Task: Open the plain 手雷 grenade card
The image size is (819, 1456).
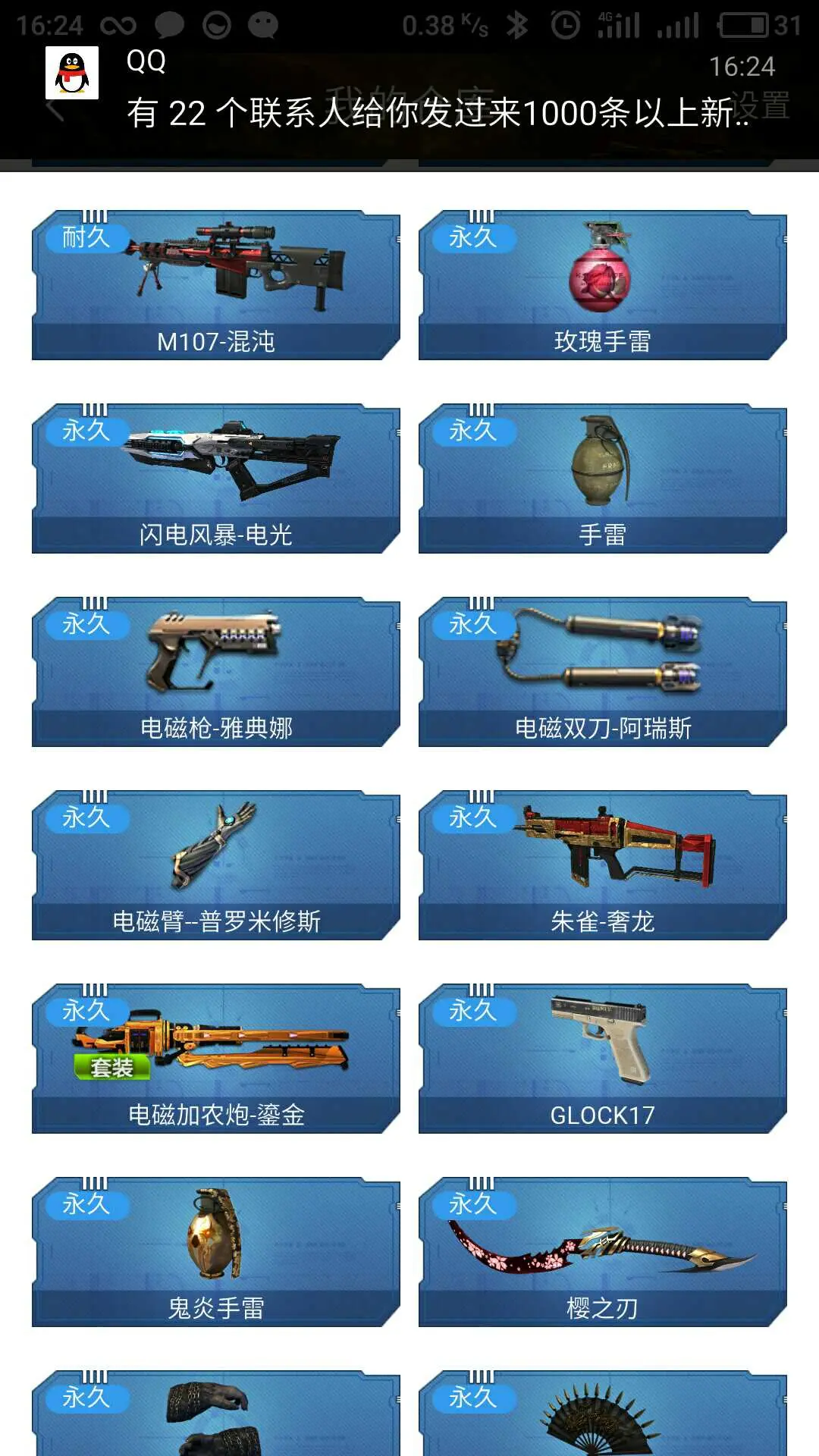Action: (x=602, y=479)
